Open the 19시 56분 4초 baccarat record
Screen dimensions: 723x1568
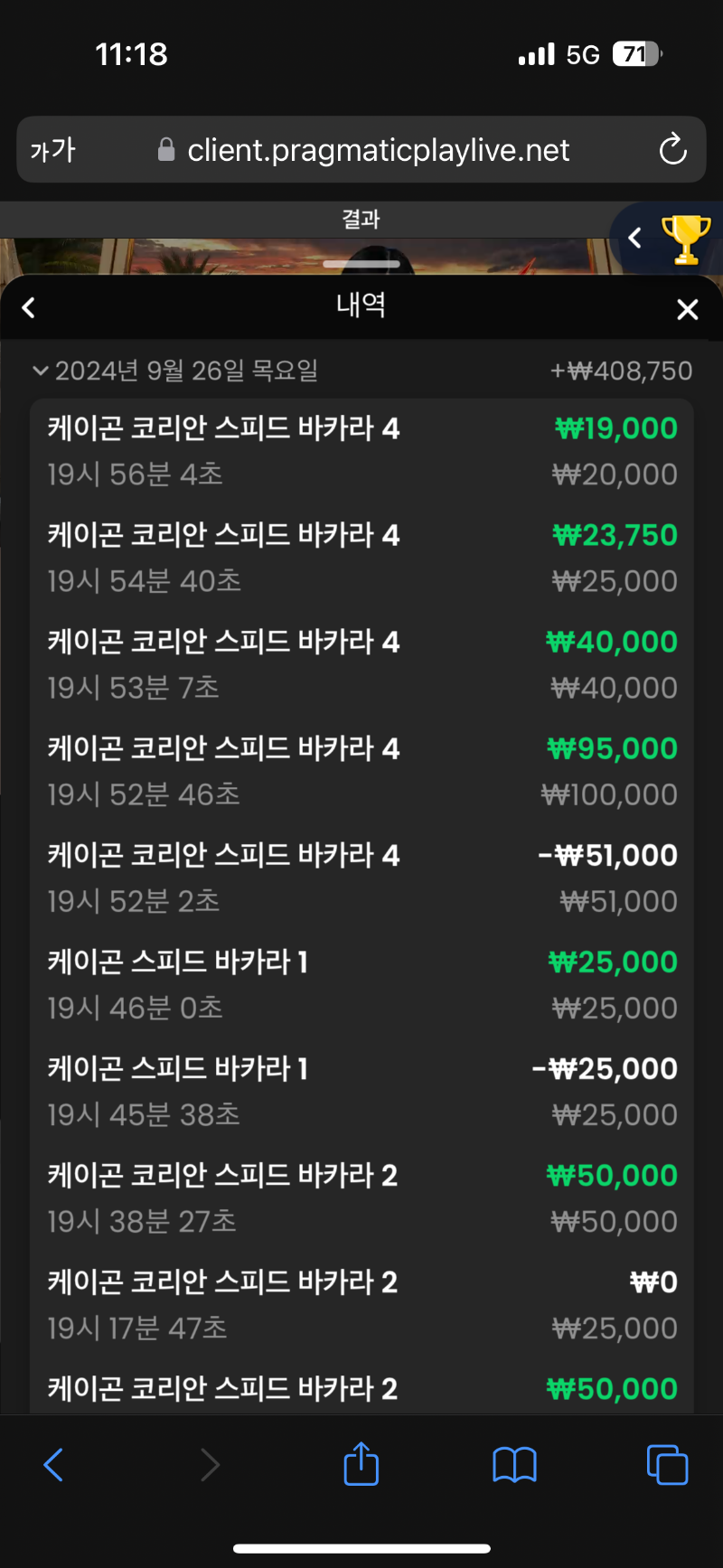coord(361,451)
